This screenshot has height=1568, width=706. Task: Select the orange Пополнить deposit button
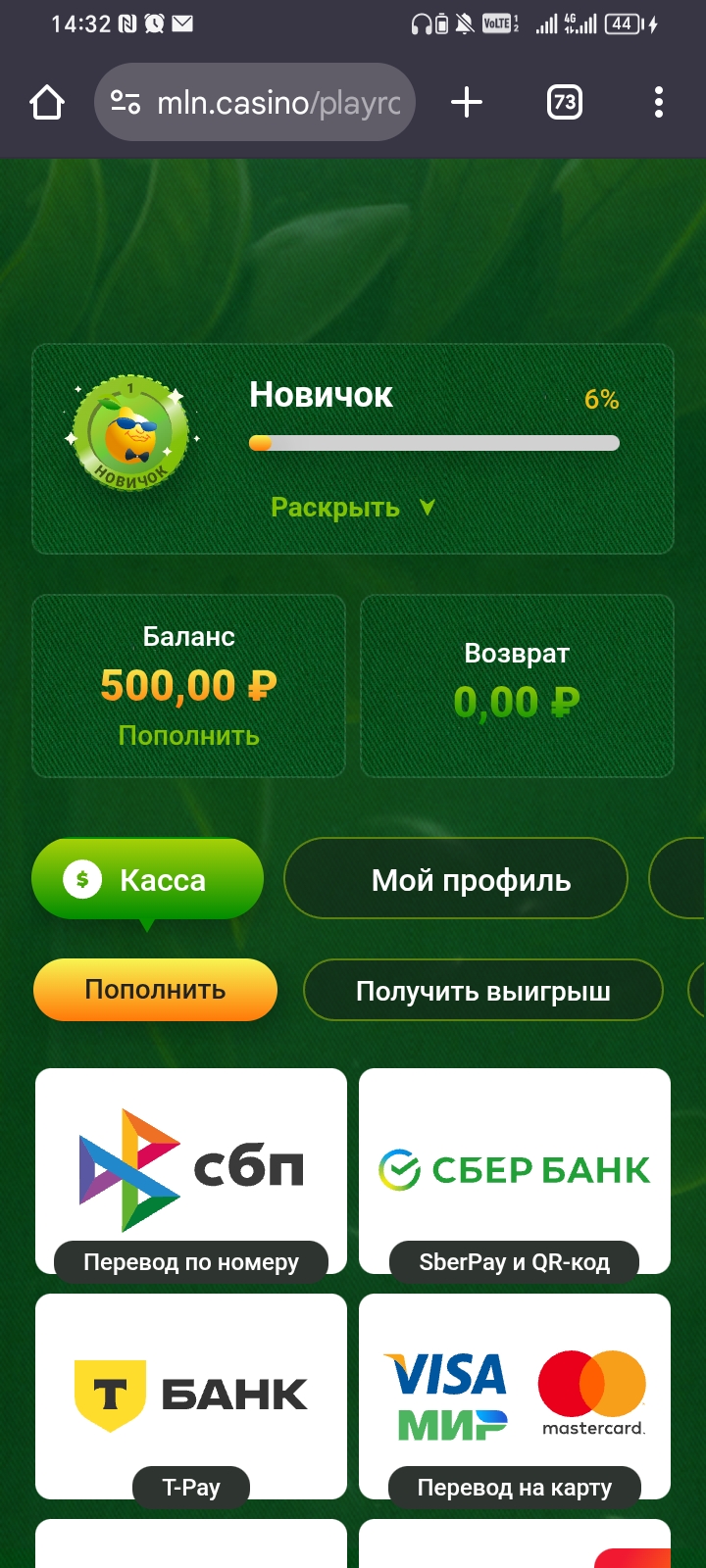tap(156, 990)
